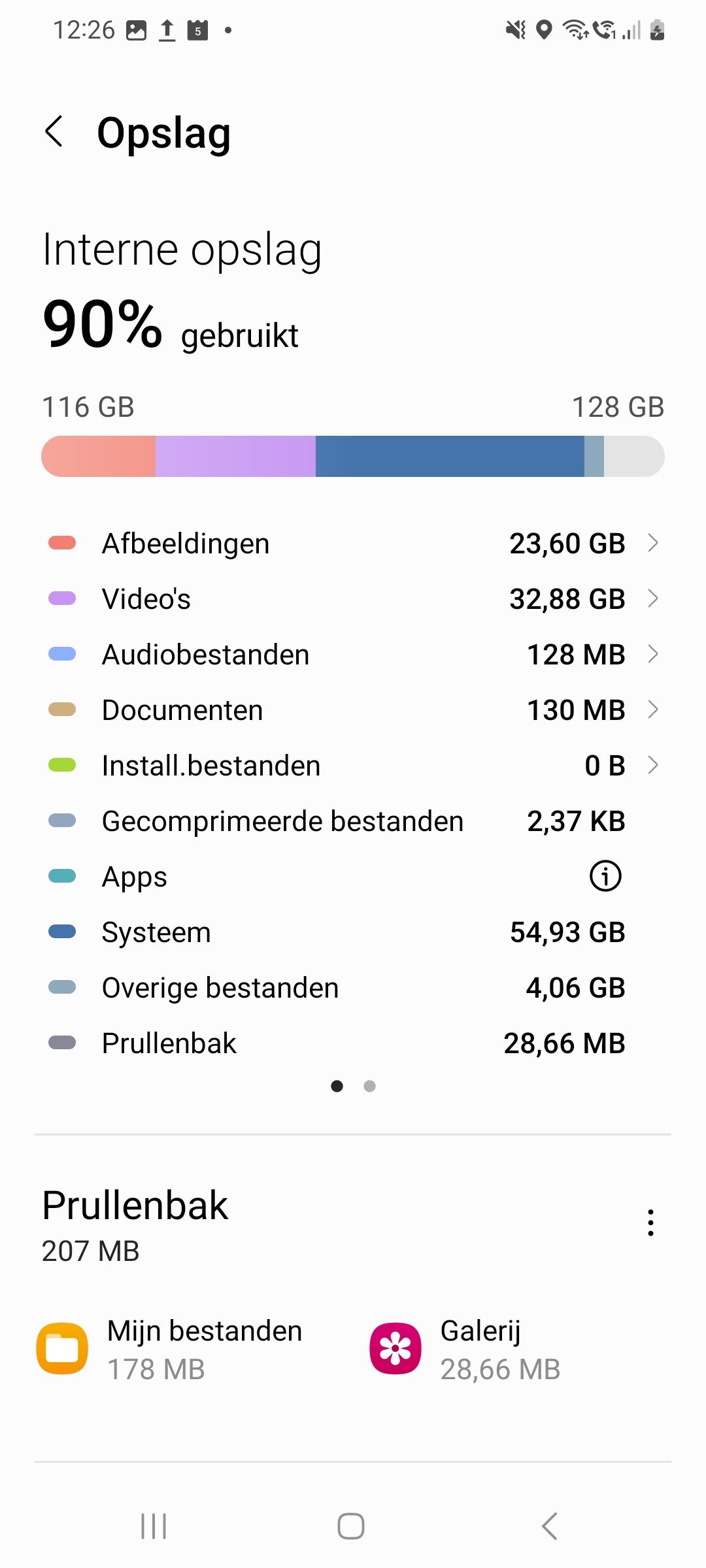Tap the Overige bestanden row chevron area
This screenshot has width=706, height=1568.
pos(652,987)
